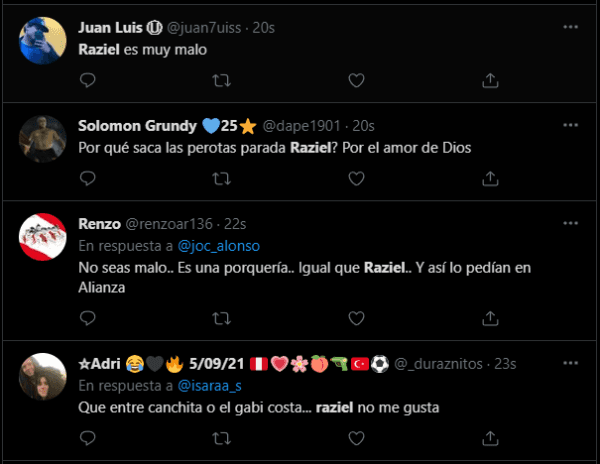The image size is (600, 464).
Task: Visit Solomon Grundy's profile via avatar
Action: pos(44,138)
